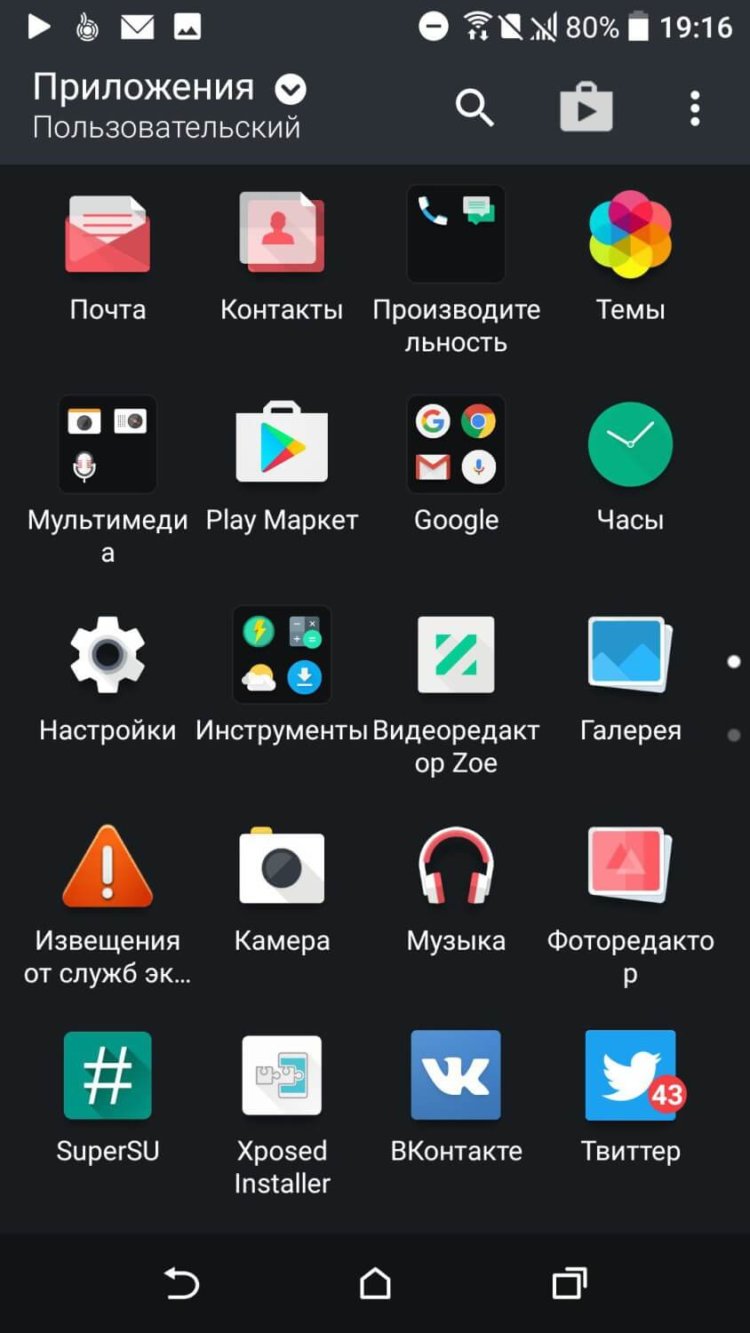
Task: Open the Почта mail app
Action: [x=108, y=233]
